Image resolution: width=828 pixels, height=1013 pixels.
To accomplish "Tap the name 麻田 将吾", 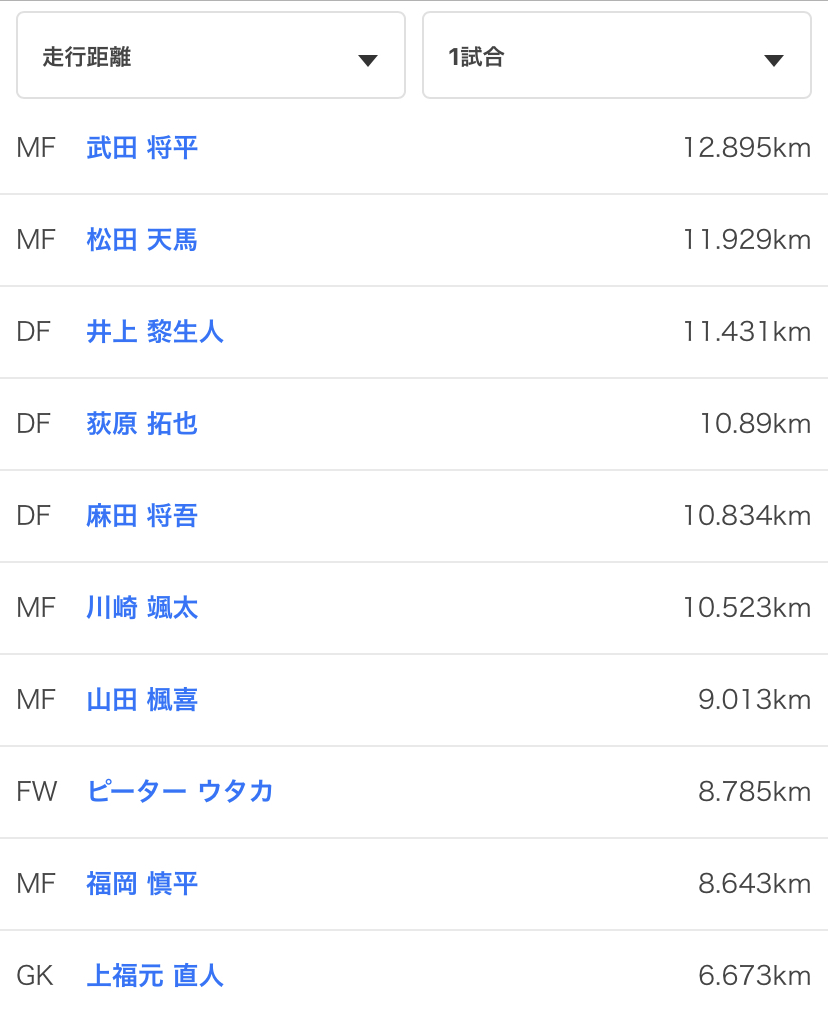I will tap(142, 516).
